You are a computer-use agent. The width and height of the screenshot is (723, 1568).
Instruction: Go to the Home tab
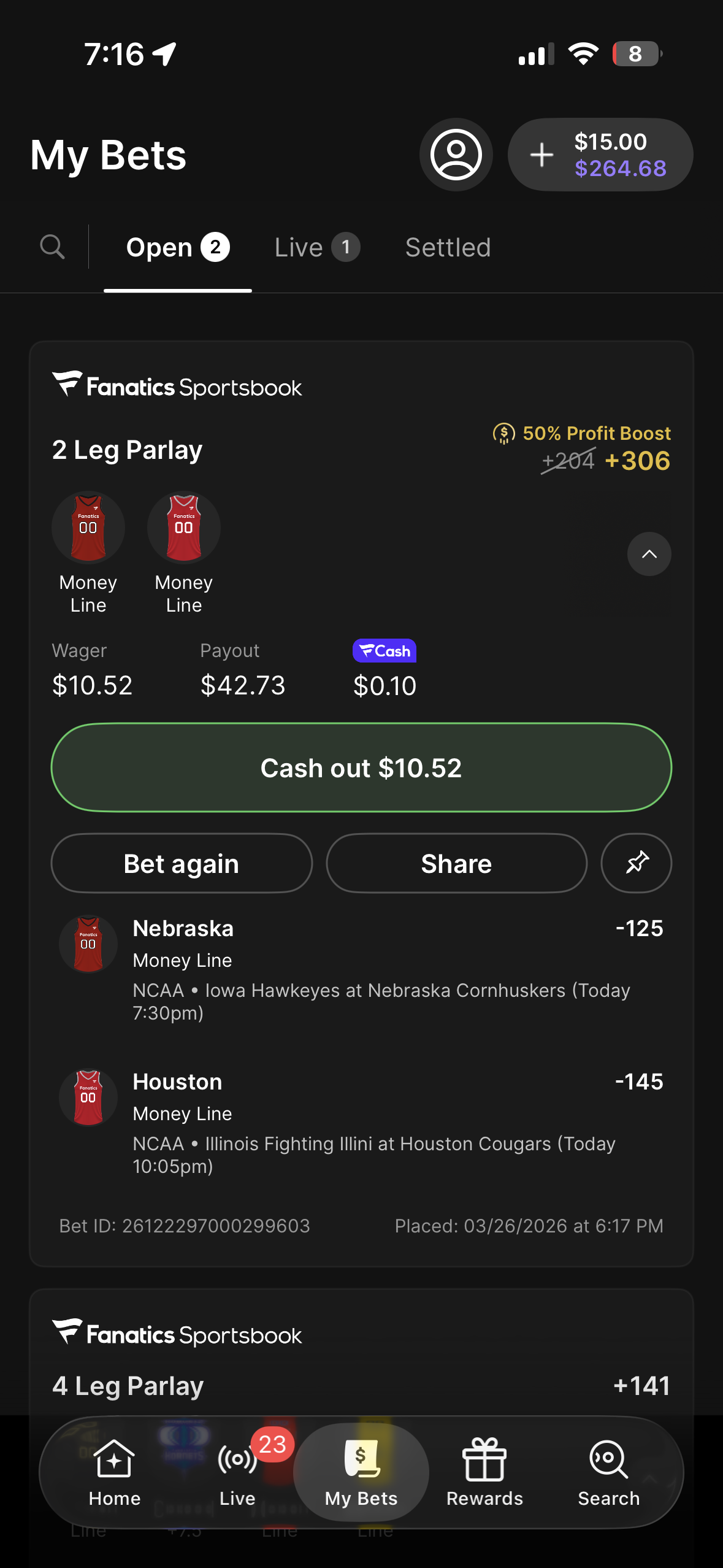coord(115,1472)
